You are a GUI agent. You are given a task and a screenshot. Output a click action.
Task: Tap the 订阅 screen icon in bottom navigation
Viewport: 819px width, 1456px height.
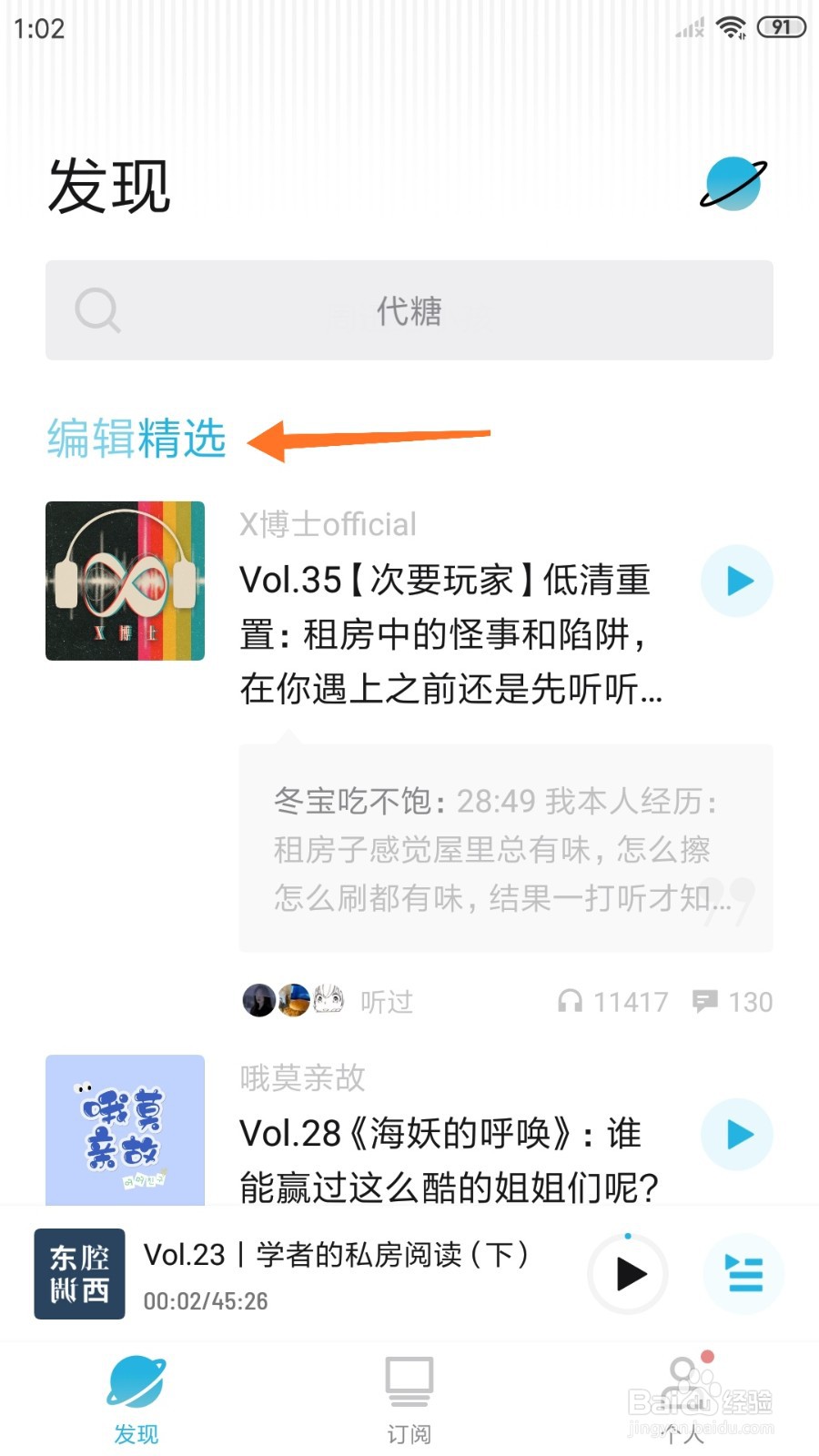pyautogui.click(x=409, y=1383)
